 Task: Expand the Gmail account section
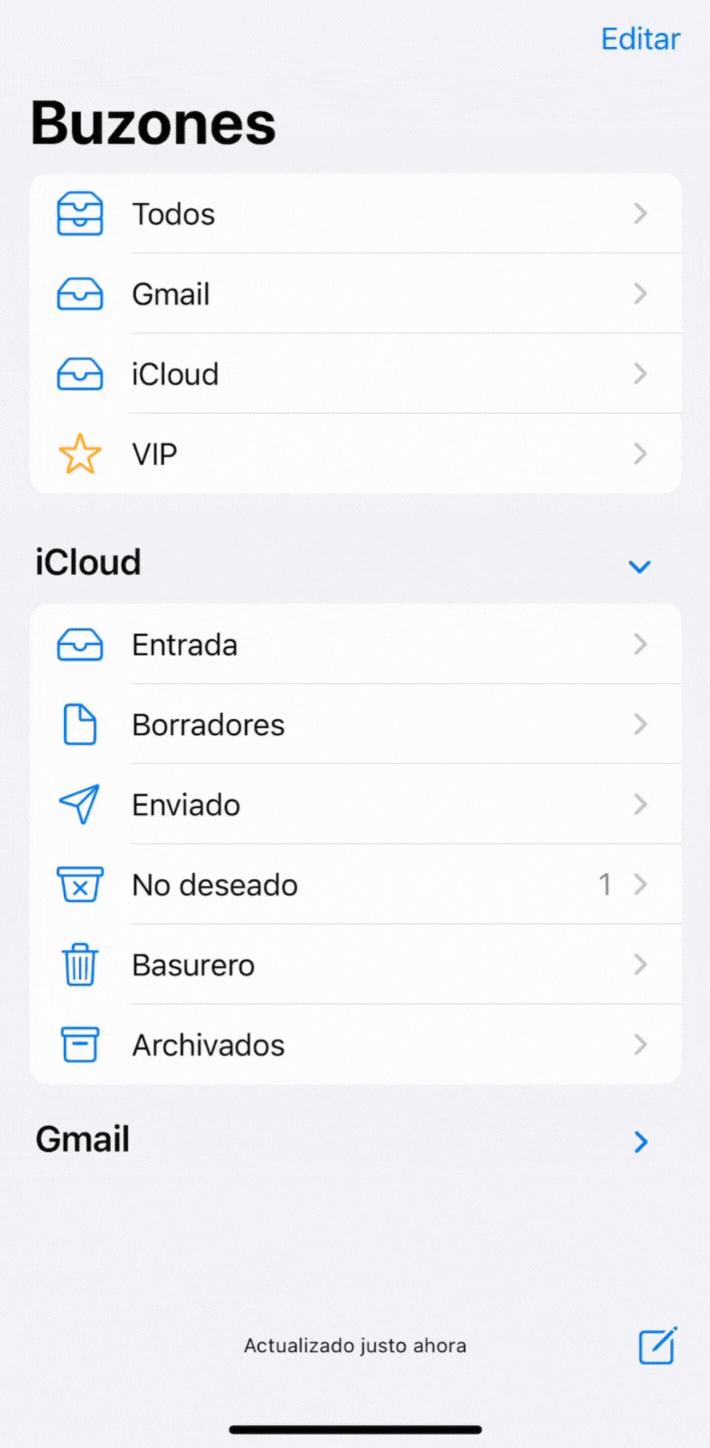click(640, 1141)
